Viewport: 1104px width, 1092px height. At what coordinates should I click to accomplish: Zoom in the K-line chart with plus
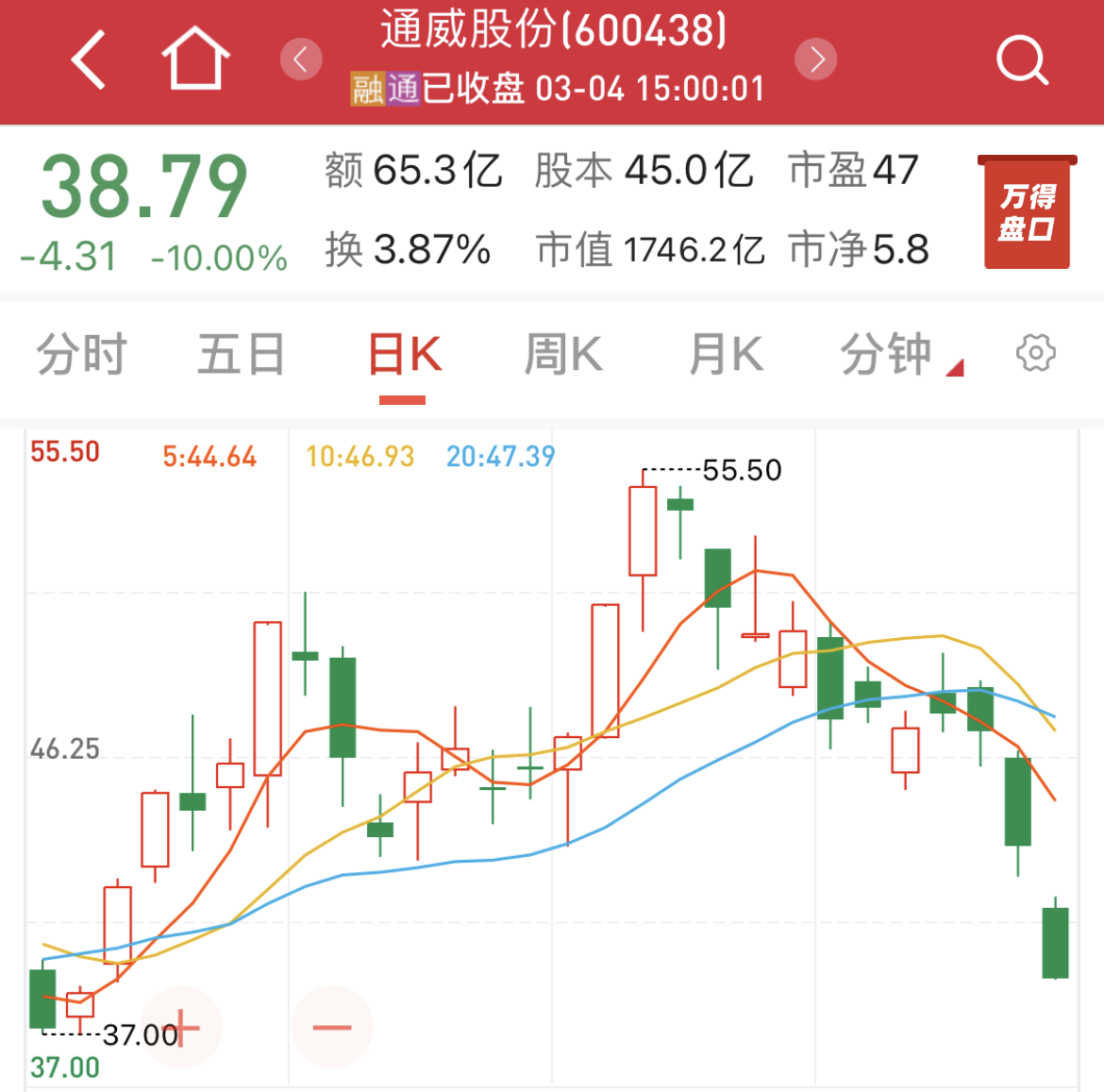point(182,1027)
